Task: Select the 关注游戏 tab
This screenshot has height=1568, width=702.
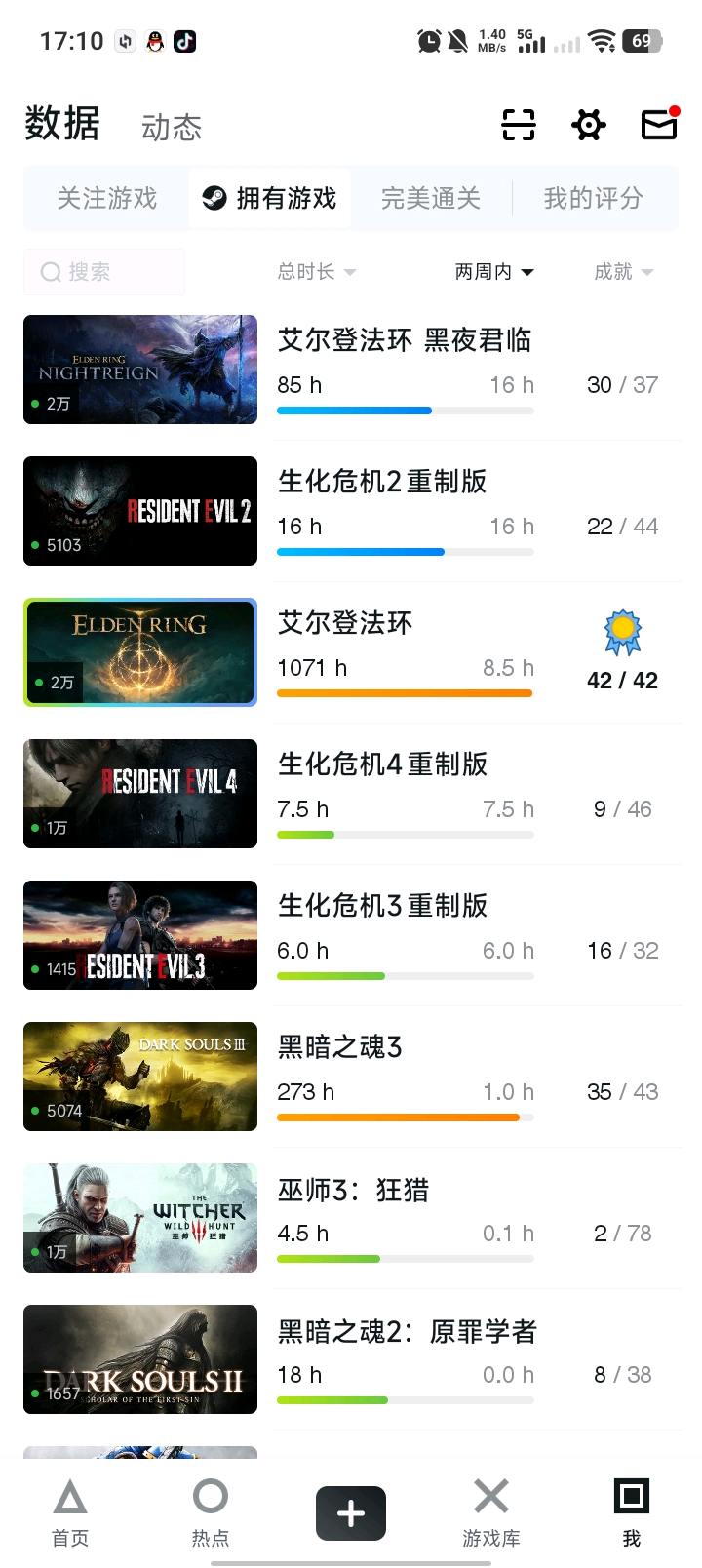Action: [x=106, y=199]
